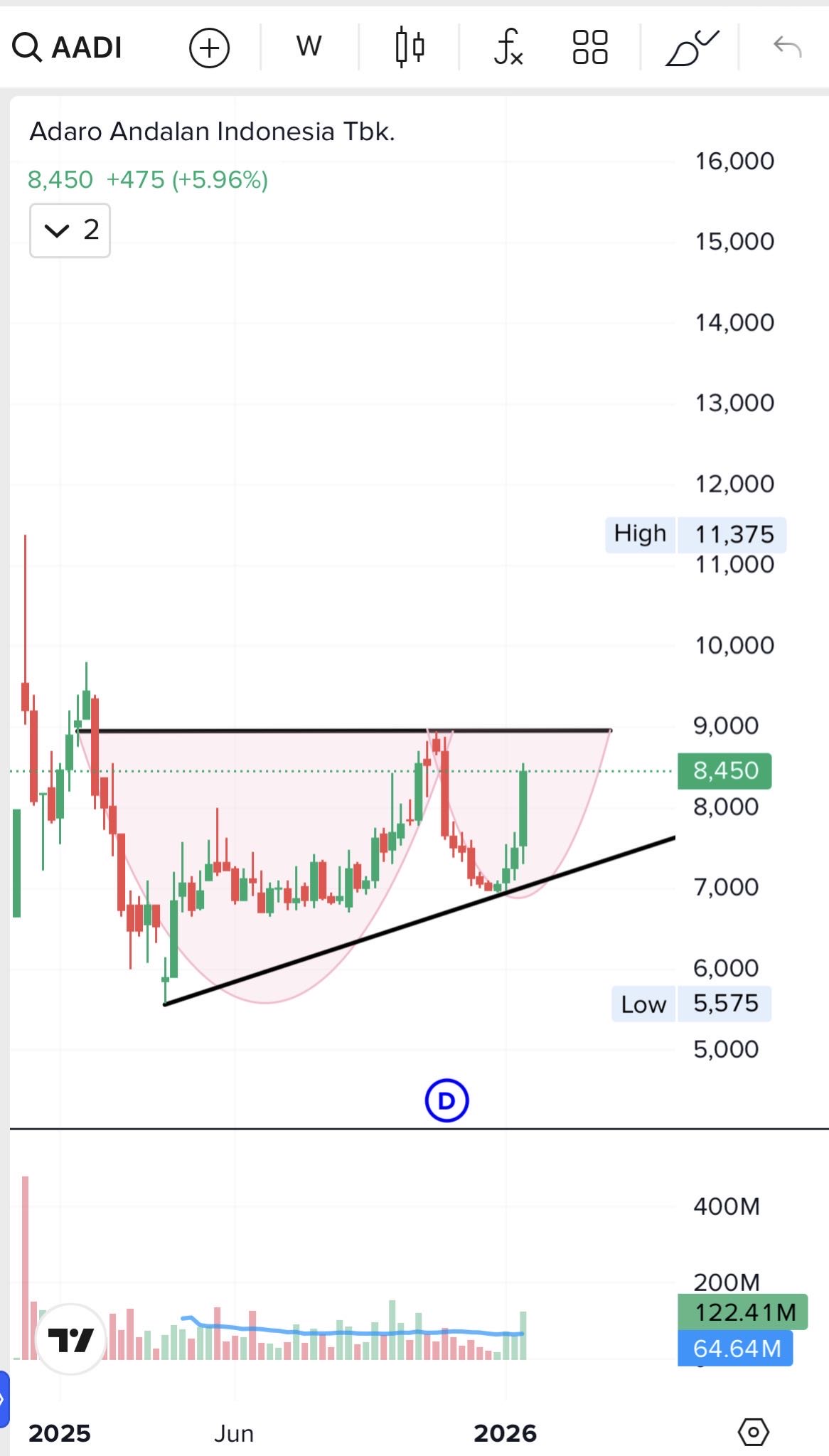The image size is (829, 1456).
Task: Open the candlestick chart type selector
Action: [410, 48]
